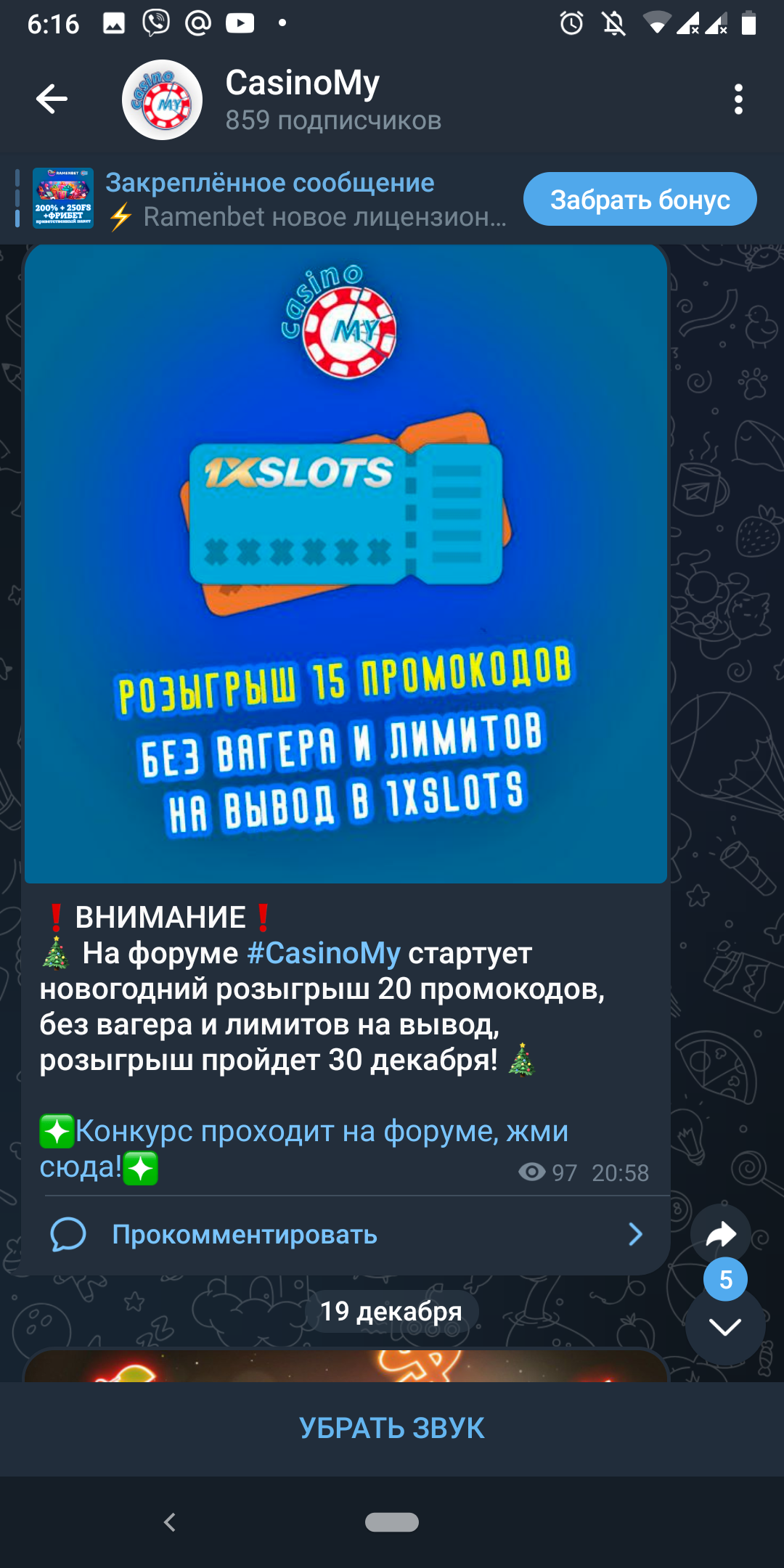Go back from the CasinoMy channel
Screen dimensions: 784x1568
(52, 99)
